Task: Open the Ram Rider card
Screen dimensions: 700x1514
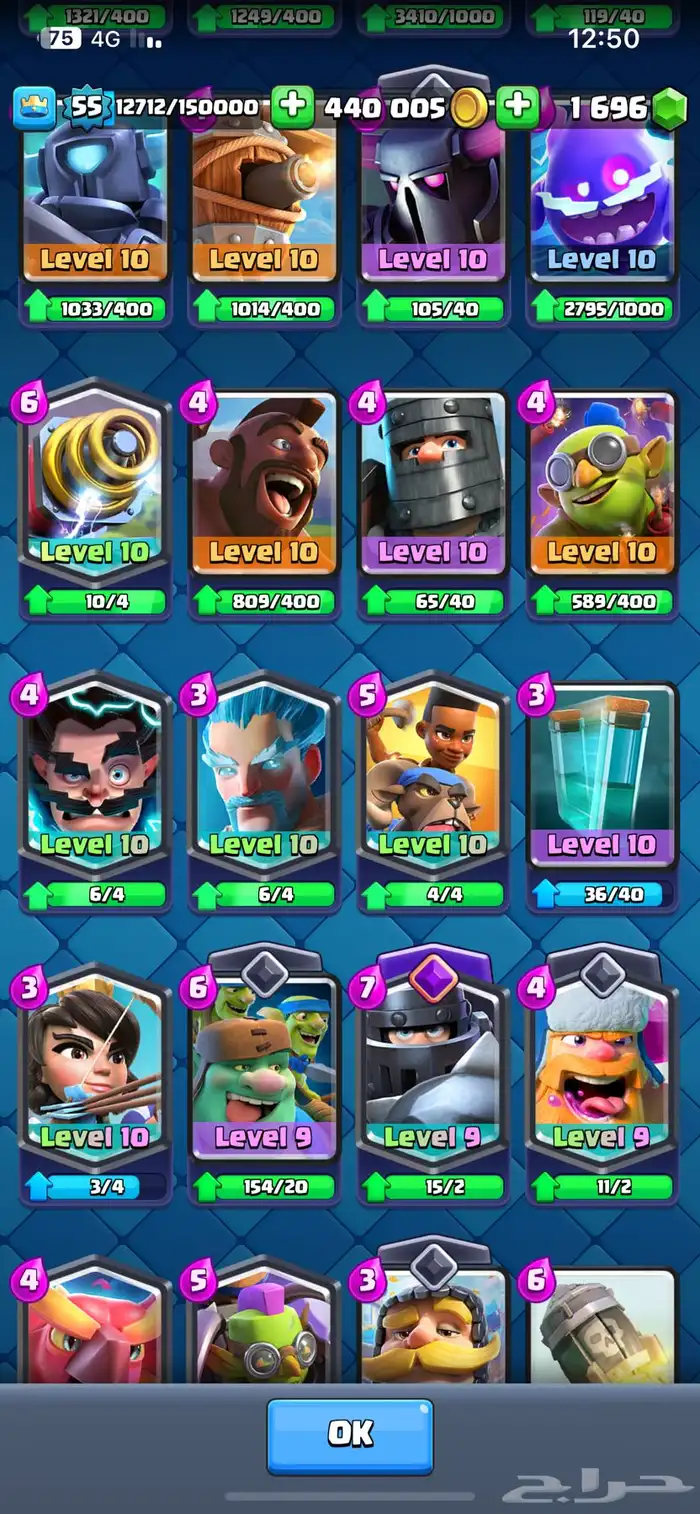Action: pos(433,778)
